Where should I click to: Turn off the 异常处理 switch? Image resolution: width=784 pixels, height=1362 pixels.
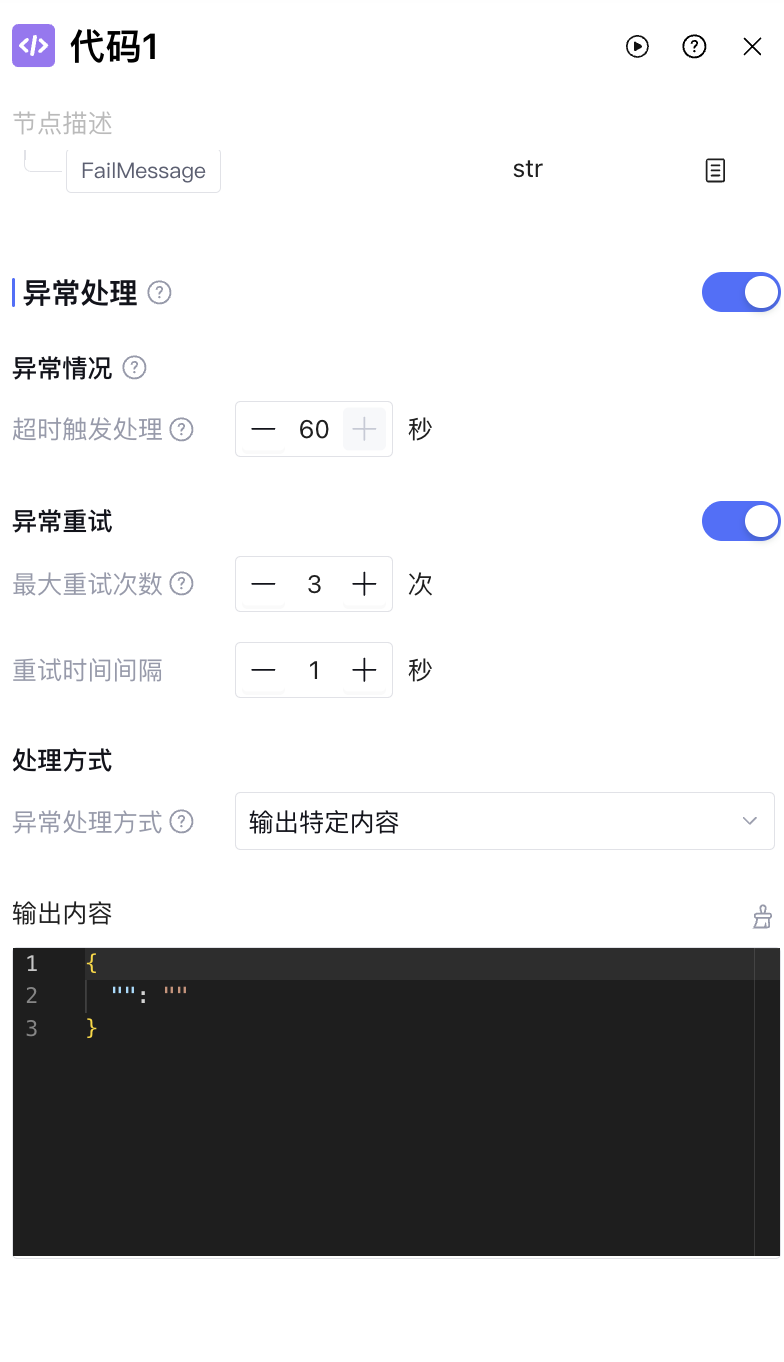pyautogui.click(x=740, y=292)
